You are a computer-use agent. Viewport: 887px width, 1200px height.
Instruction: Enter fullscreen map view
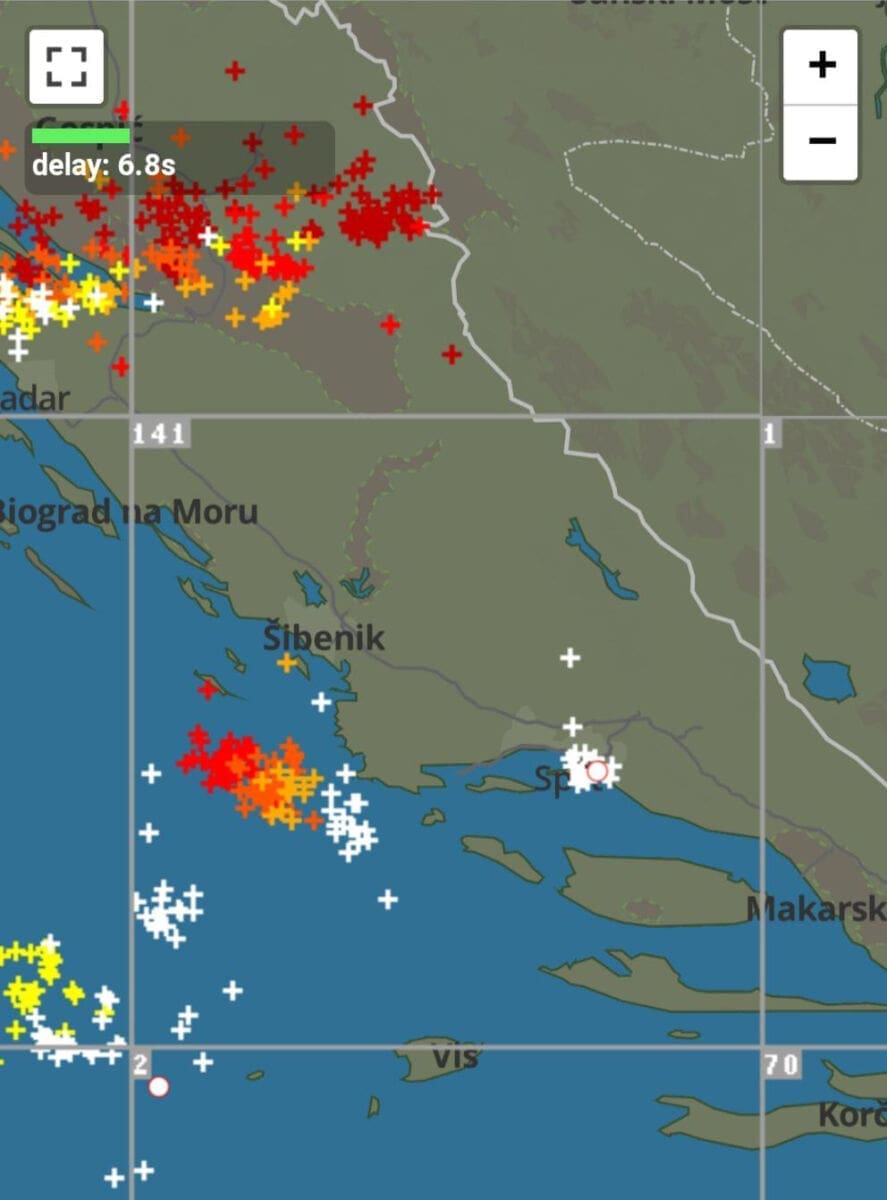coord(66,67)
